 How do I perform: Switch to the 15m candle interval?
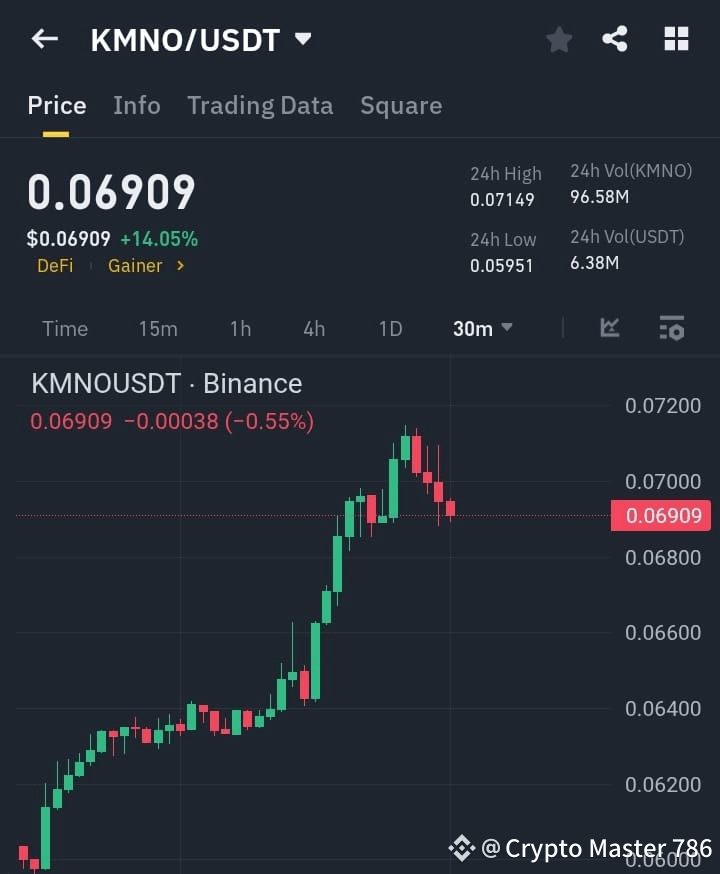pos(158,328)
